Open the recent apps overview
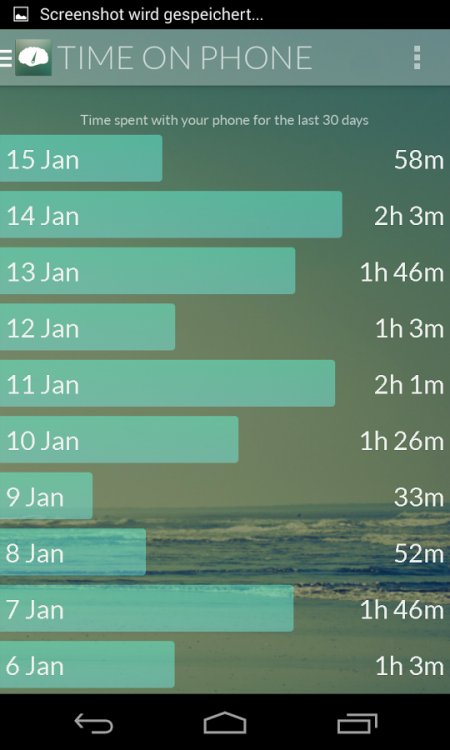 (x=357, y=723)
